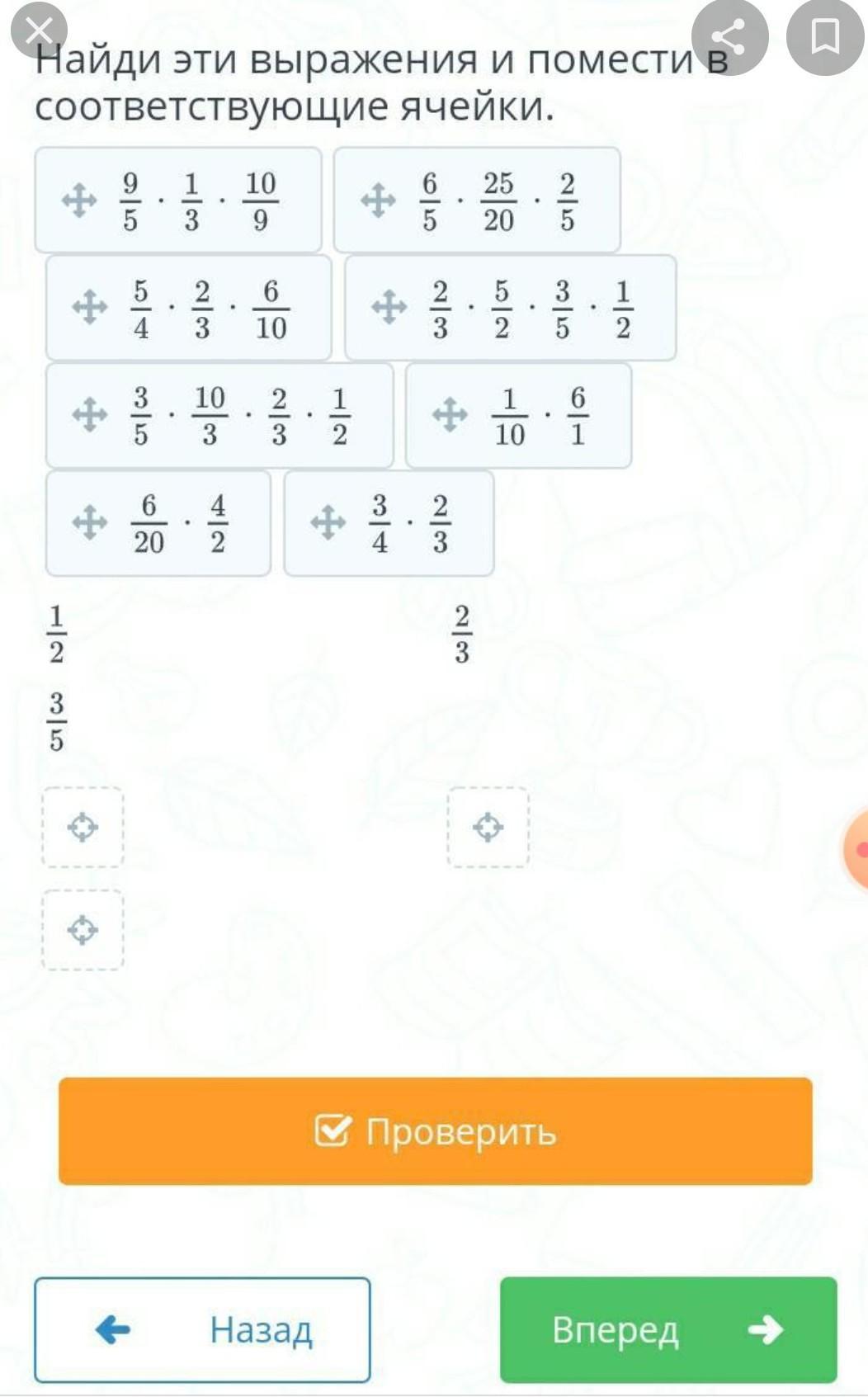Image resolution: width=868 pixels, height=1397 pixels.
Task: Select the card 5/4 · 2/3 · 6/10
Action: pos(189,308)
